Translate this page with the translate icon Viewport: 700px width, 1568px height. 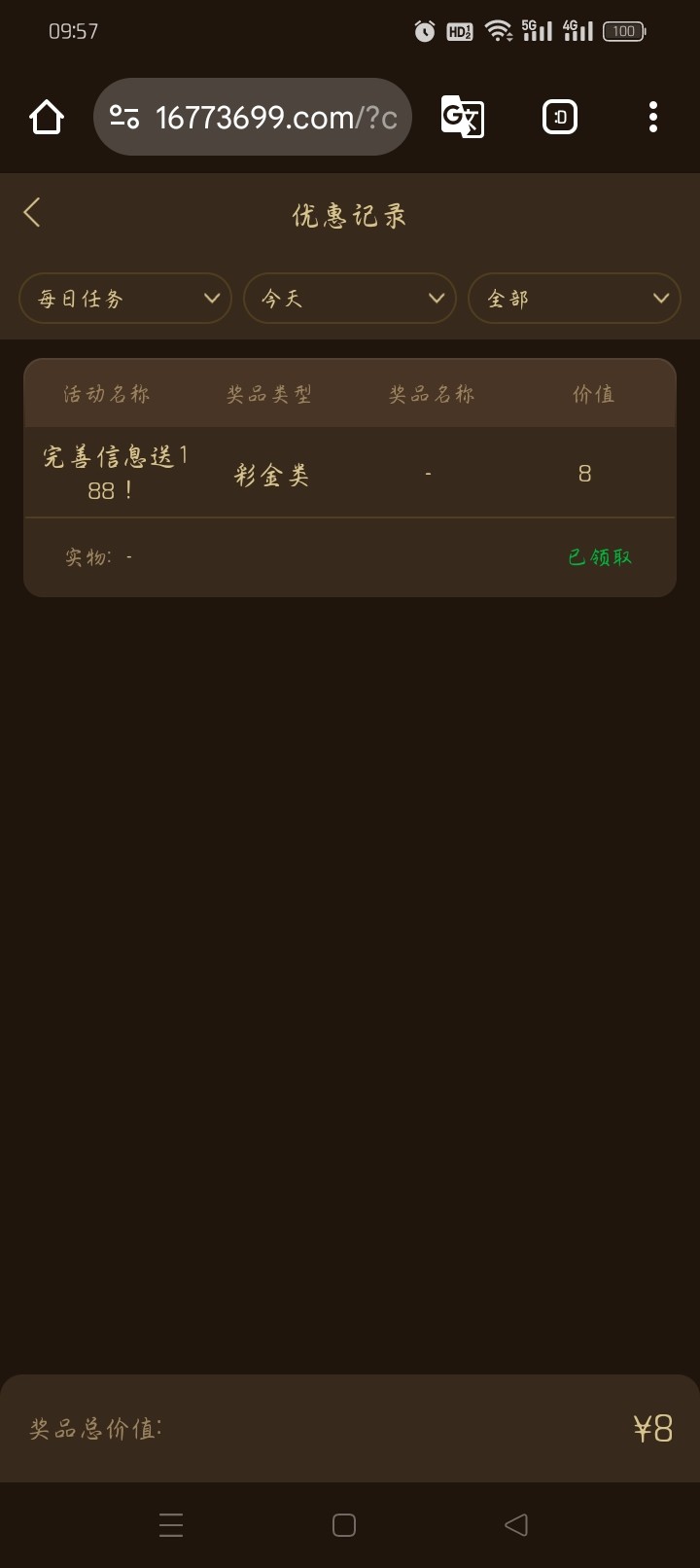462,118
